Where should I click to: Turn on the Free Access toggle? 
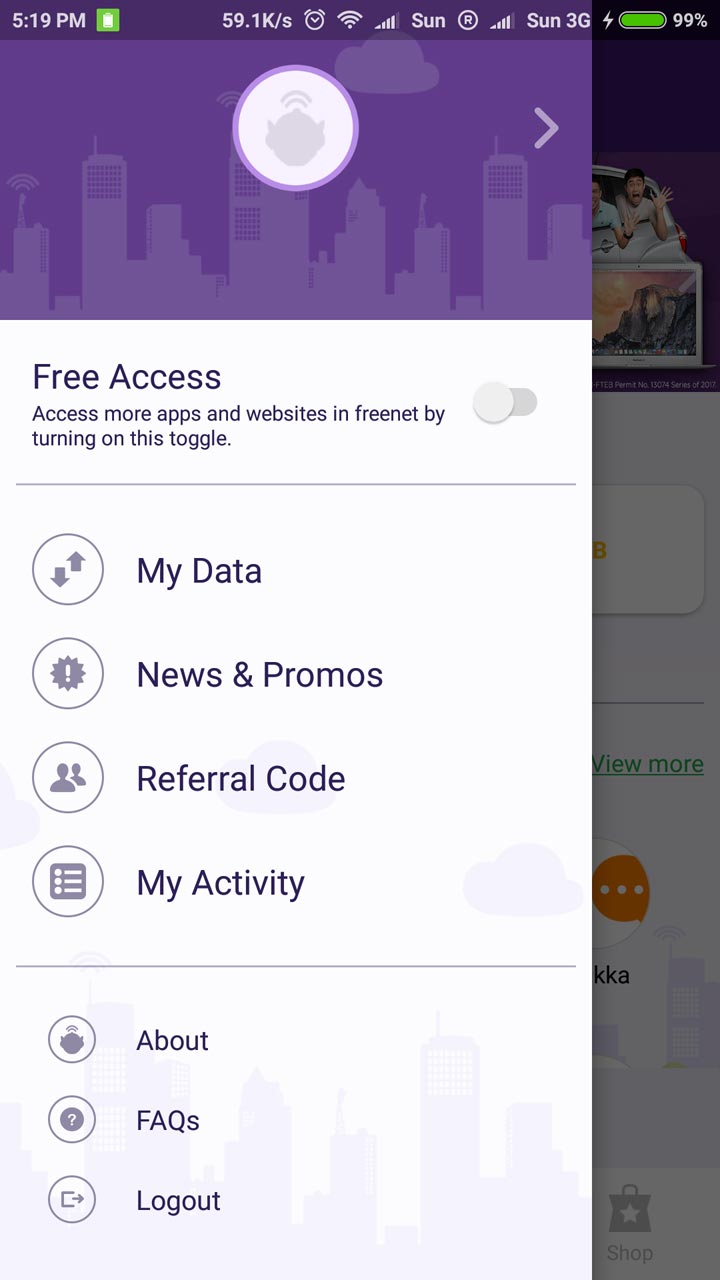pos(507,403)
